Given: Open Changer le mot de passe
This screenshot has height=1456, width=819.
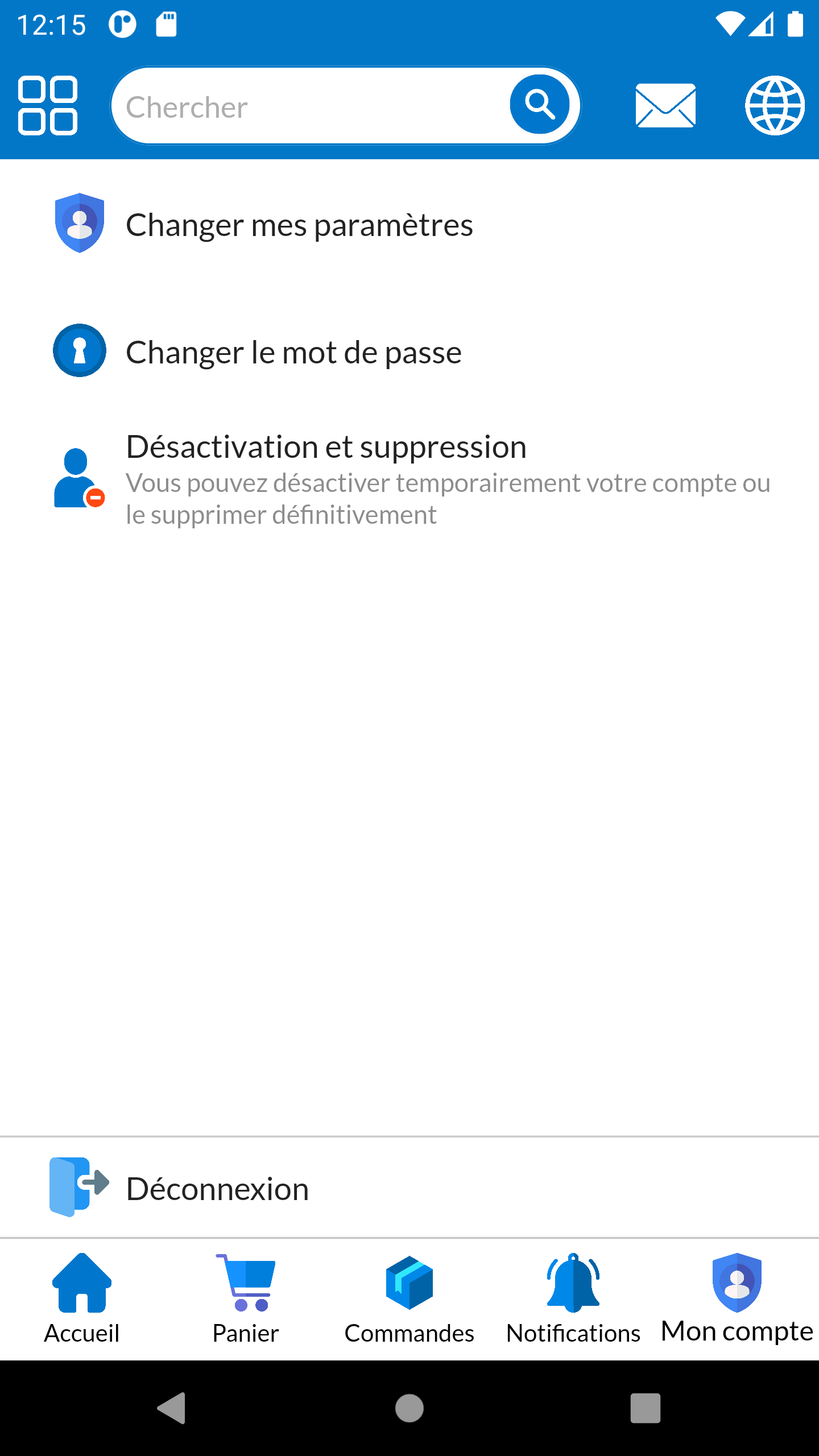Looking at the screenshot, I should pyautogui.click(x=293, y=352).
